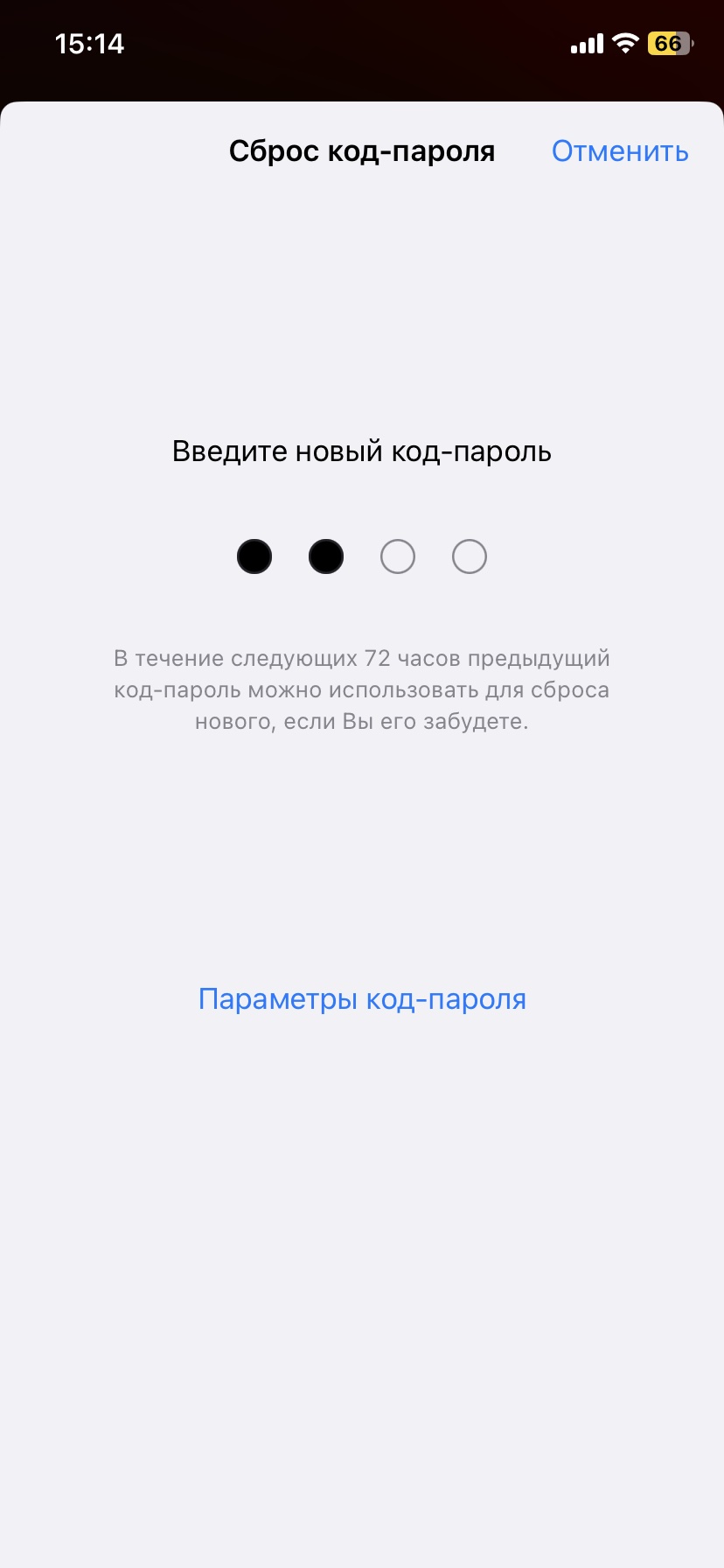Open Параметры код-пароля options
Viewport: 724px width, 1568px height.
362,998
